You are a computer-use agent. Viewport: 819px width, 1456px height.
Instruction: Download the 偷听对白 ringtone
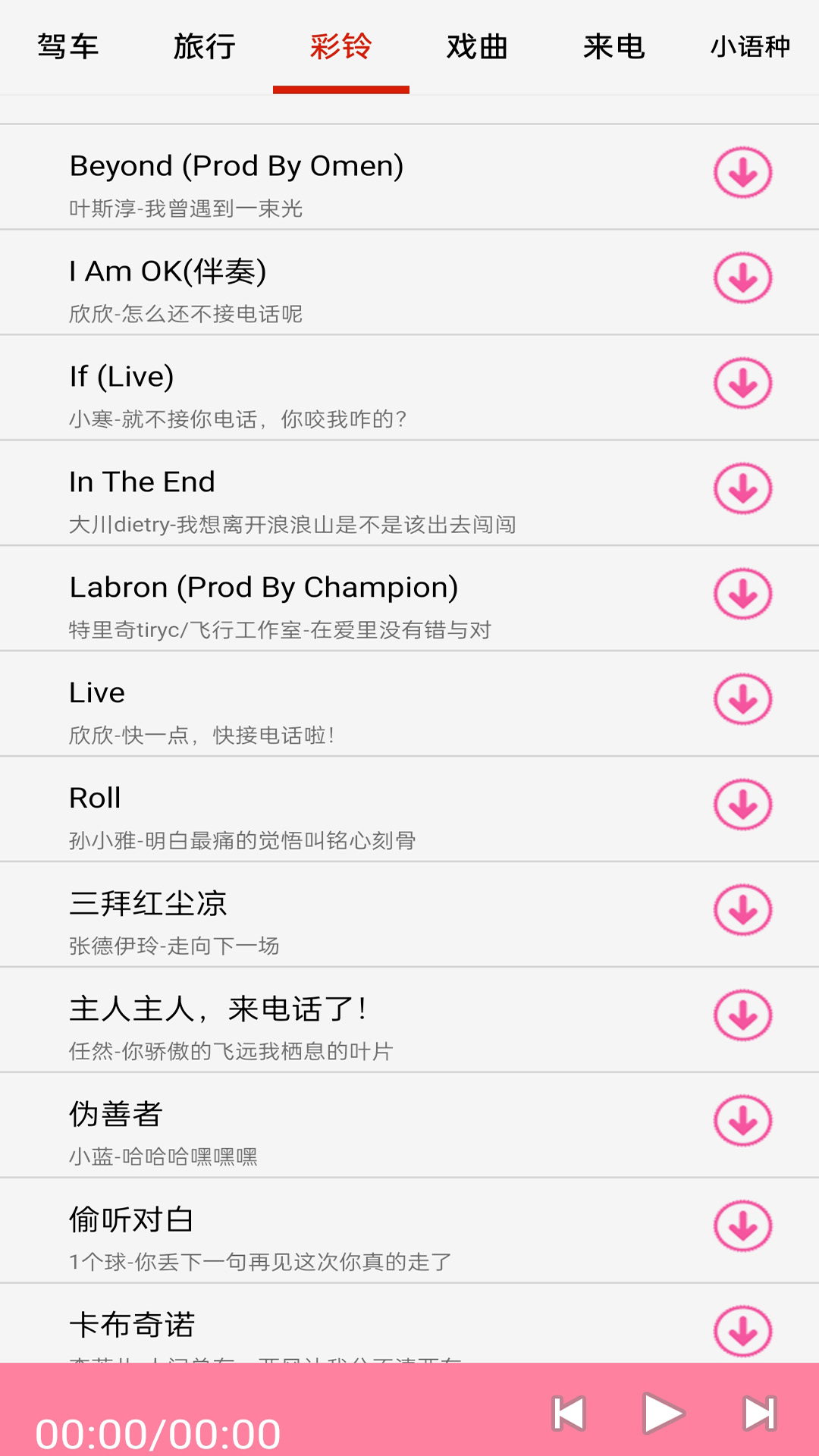(742, 1227)
